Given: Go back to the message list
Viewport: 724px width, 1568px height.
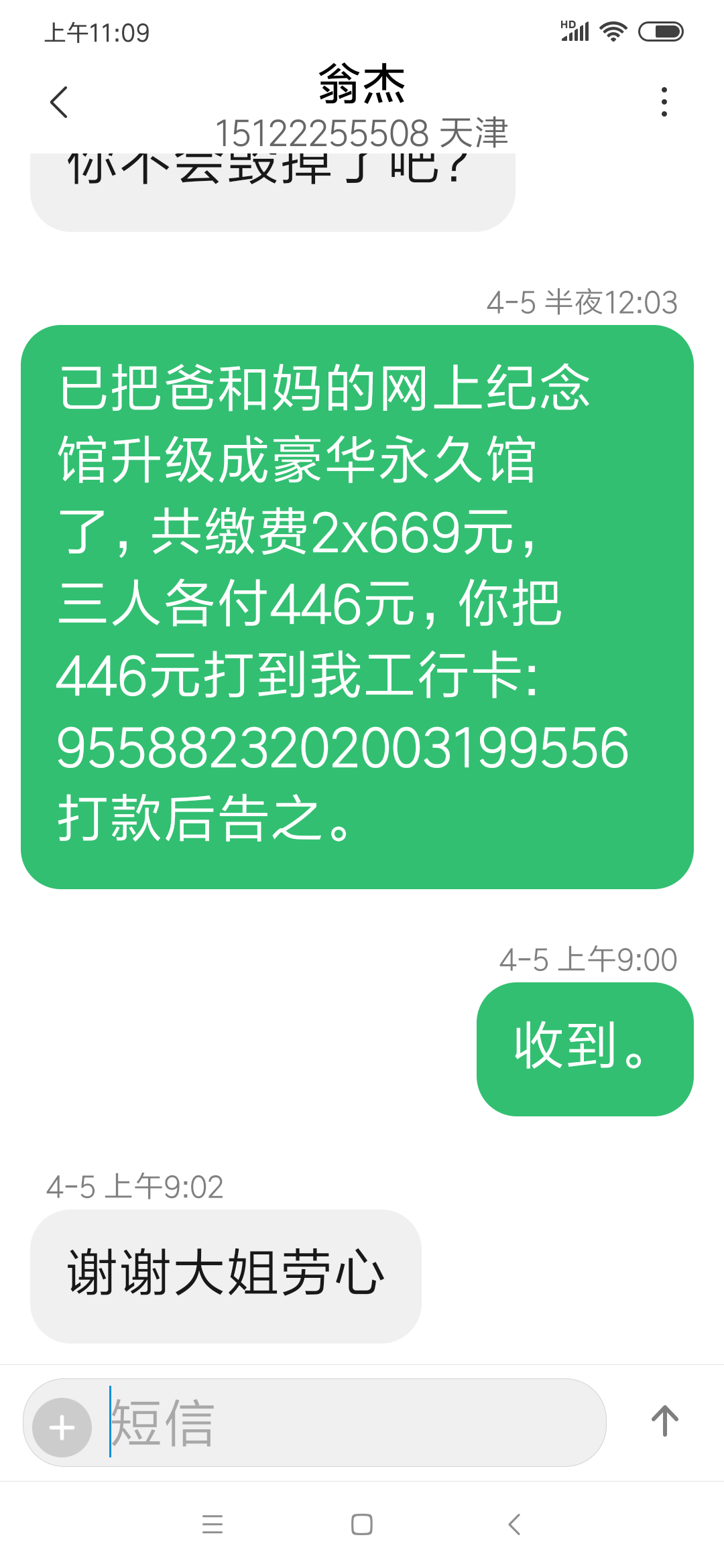Looking at the screenshot, I should 59,102.
